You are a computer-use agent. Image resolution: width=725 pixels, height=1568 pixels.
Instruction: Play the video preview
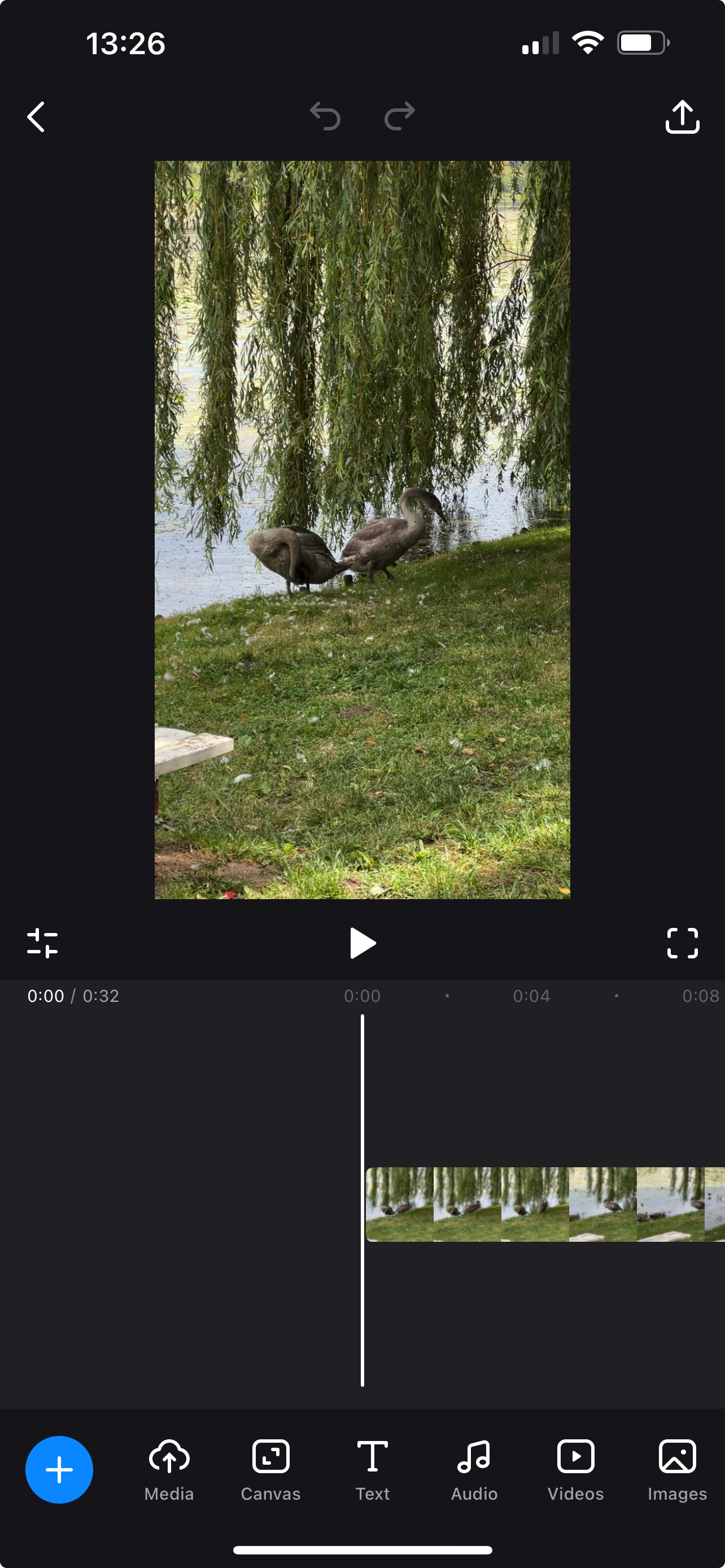[x=362, y=944]
